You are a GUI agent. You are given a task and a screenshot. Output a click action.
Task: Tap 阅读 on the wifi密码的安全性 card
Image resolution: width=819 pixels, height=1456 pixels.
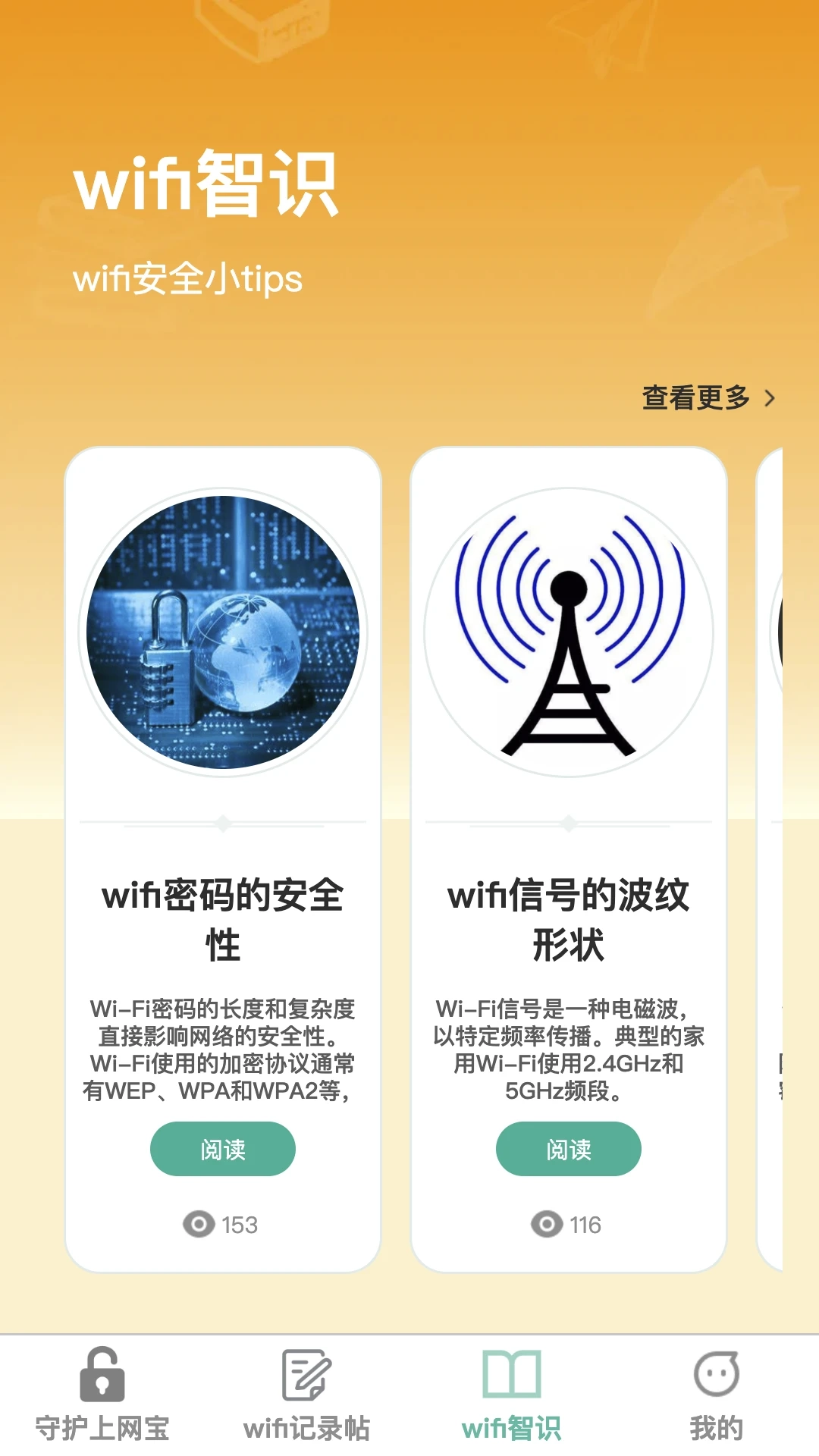point(223,1150)
